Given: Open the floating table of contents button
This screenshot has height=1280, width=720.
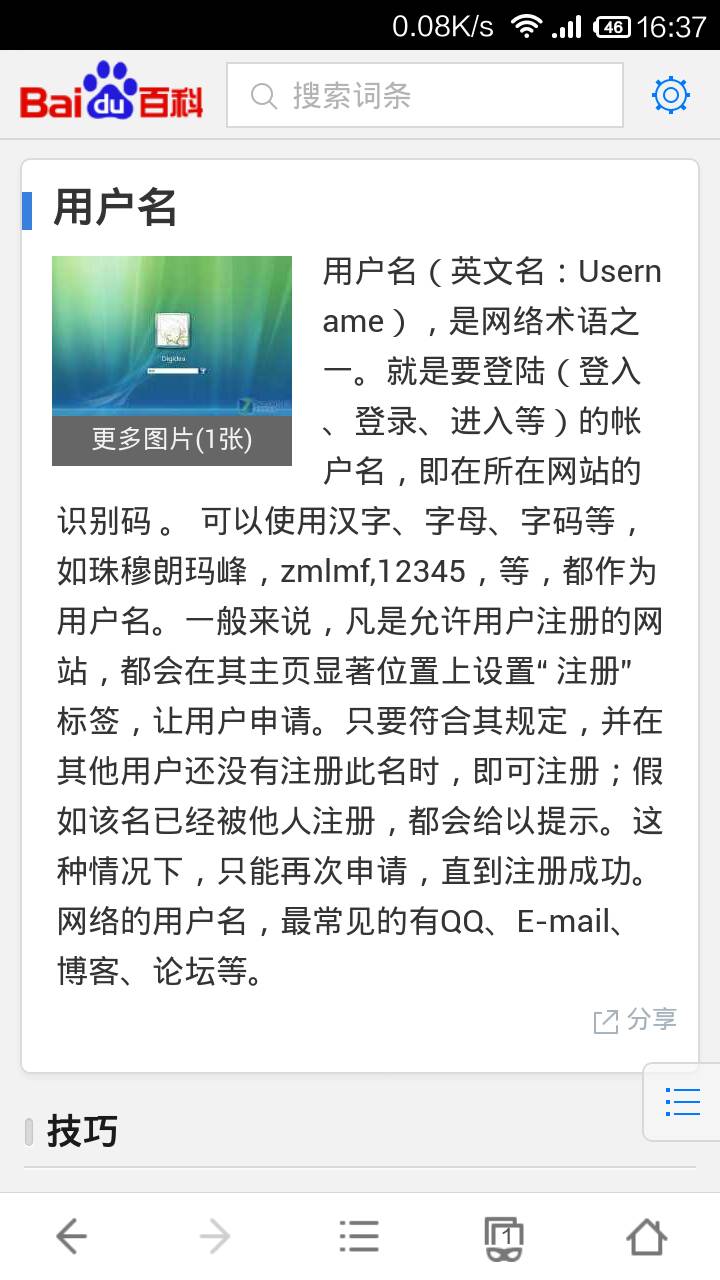Looking at the screenshot, I should coord(682,1102).
